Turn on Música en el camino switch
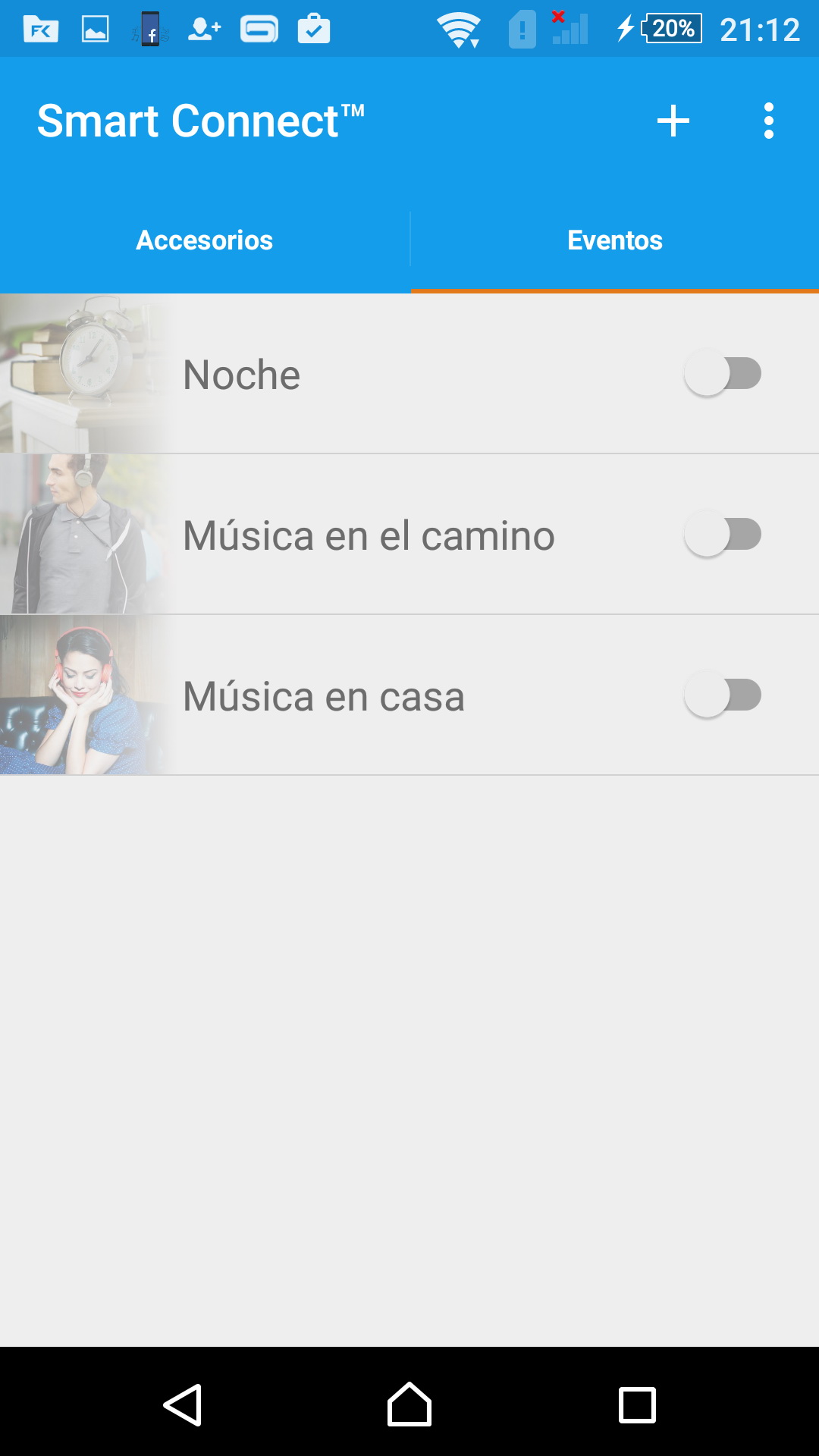The height and width of the screenshot is (1456, 819). (x=723, y=535)
